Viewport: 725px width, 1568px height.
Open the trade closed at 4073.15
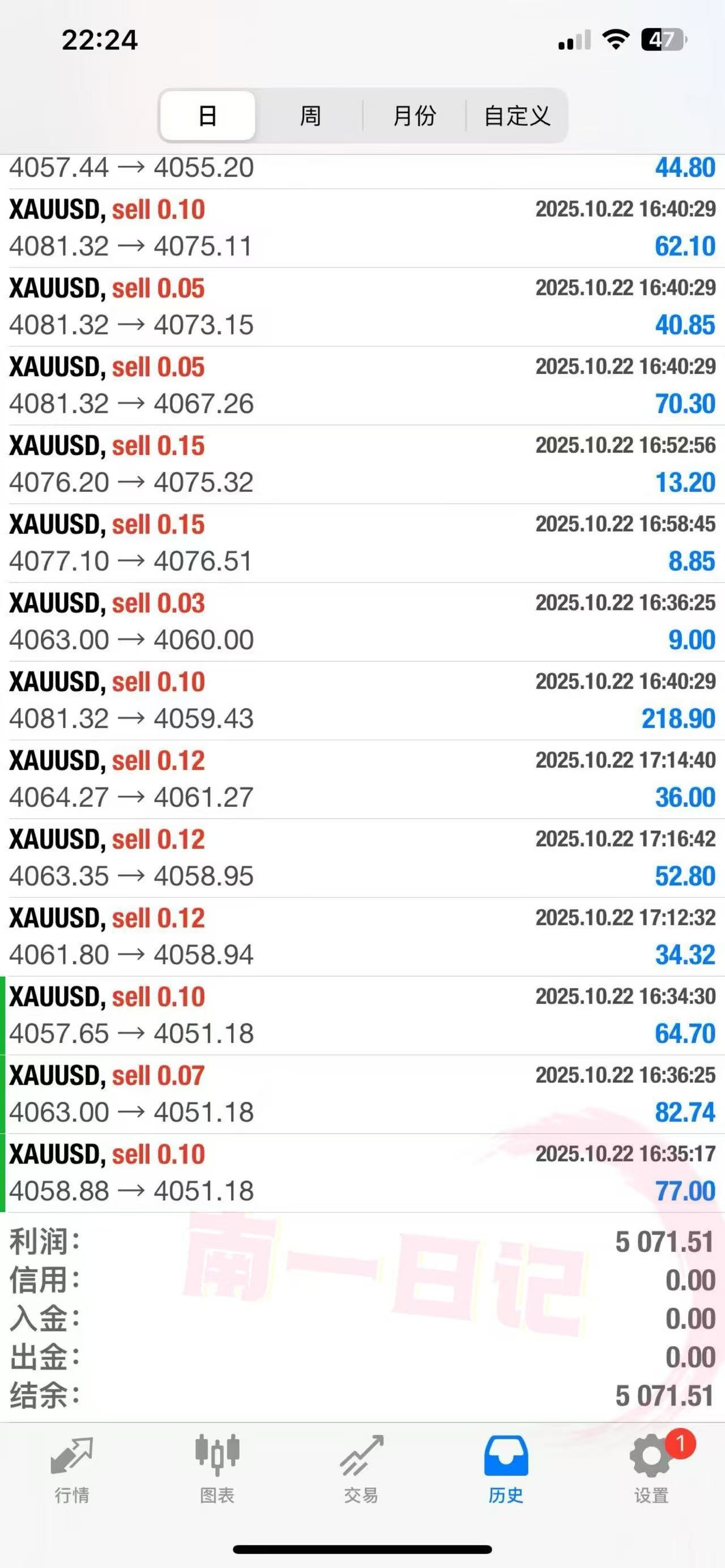(362, 307)
